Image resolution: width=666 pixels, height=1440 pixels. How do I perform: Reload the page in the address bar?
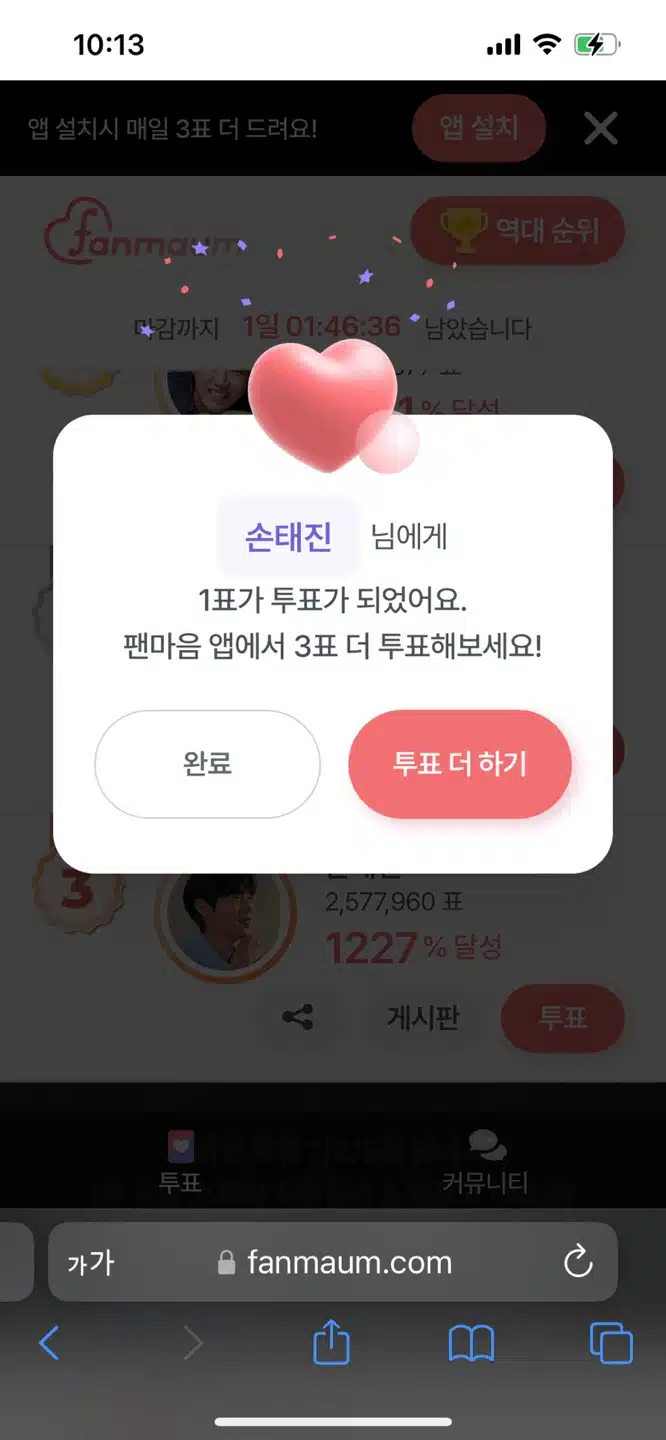pos(578,1262)
